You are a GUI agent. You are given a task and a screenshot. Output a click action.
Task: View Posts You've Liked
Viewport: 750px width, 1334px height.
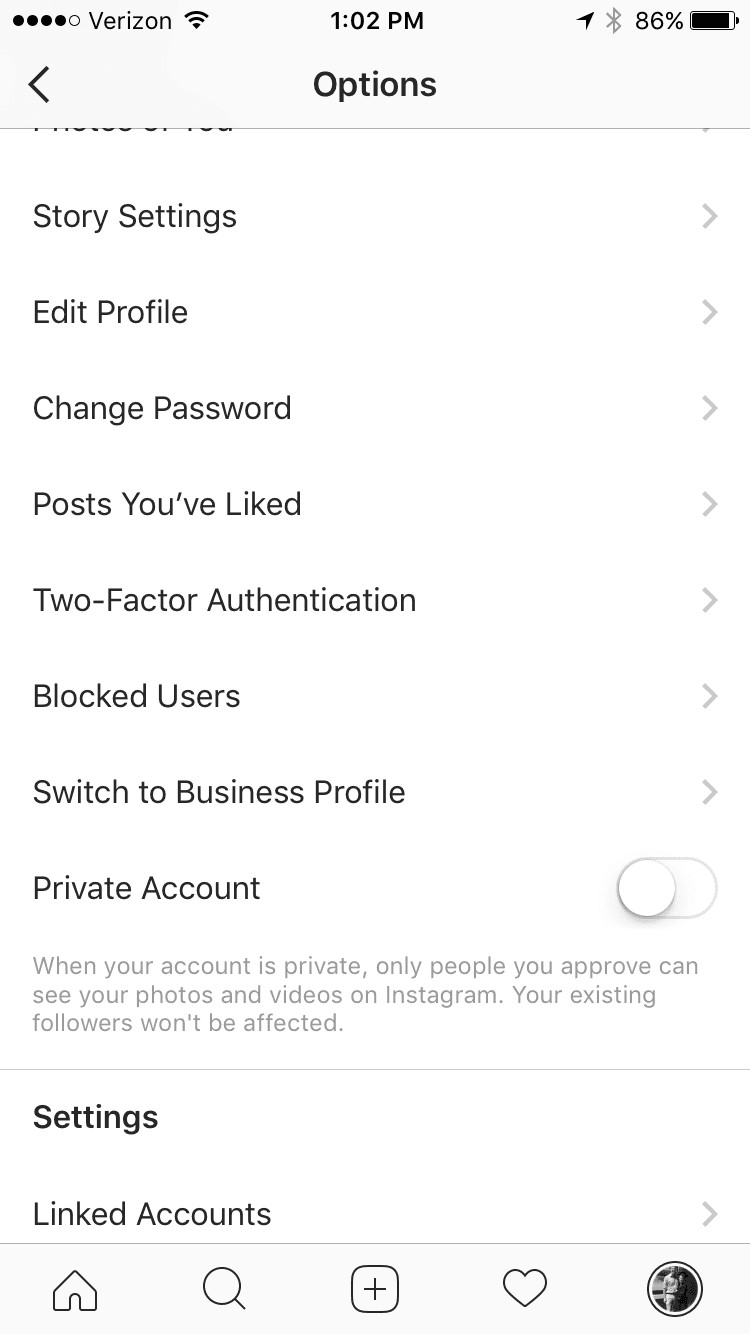tap(375, 505)
